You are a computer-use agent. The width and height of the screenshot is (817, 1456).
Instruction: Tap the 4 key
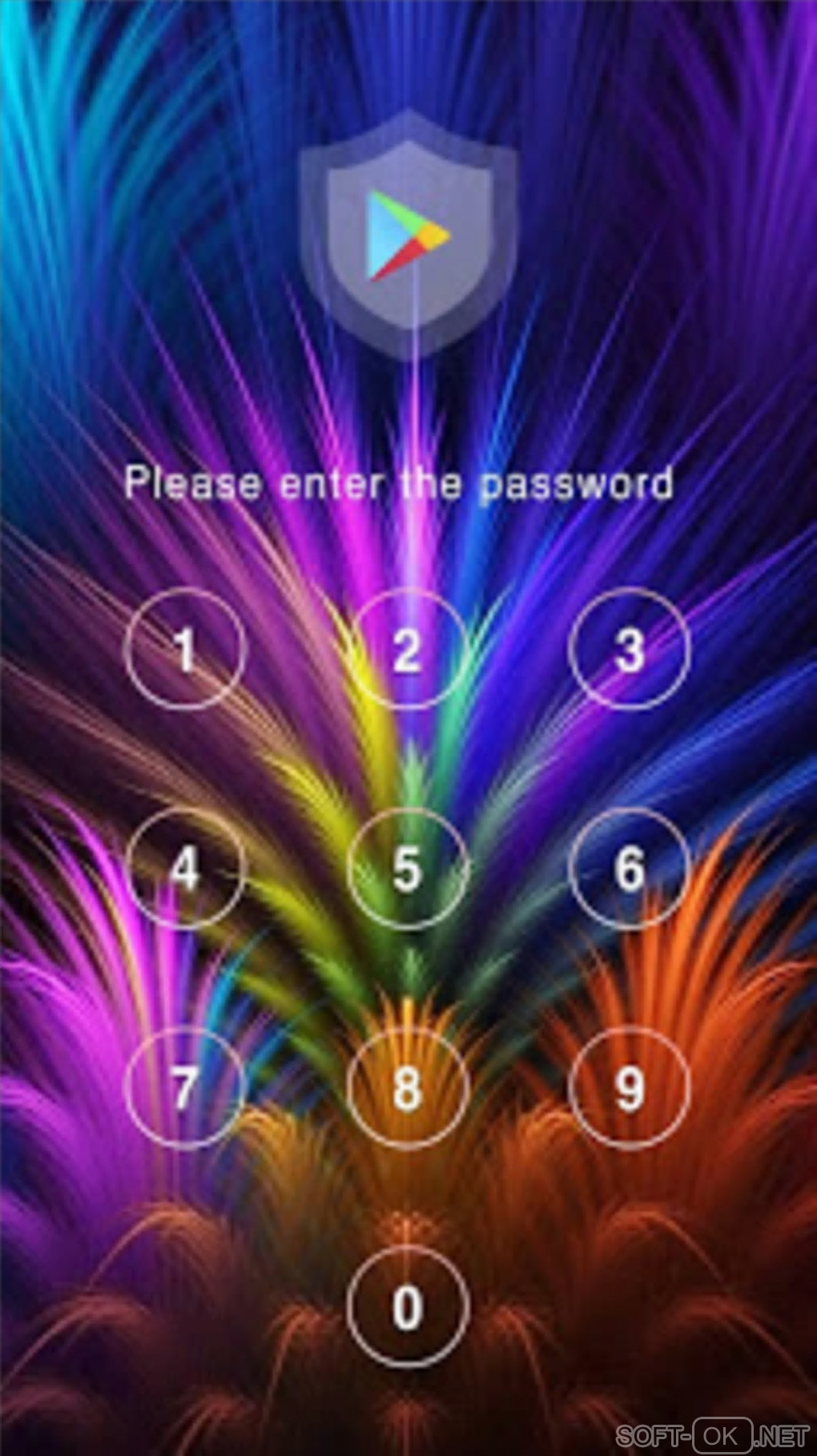(x=185, y=868)
